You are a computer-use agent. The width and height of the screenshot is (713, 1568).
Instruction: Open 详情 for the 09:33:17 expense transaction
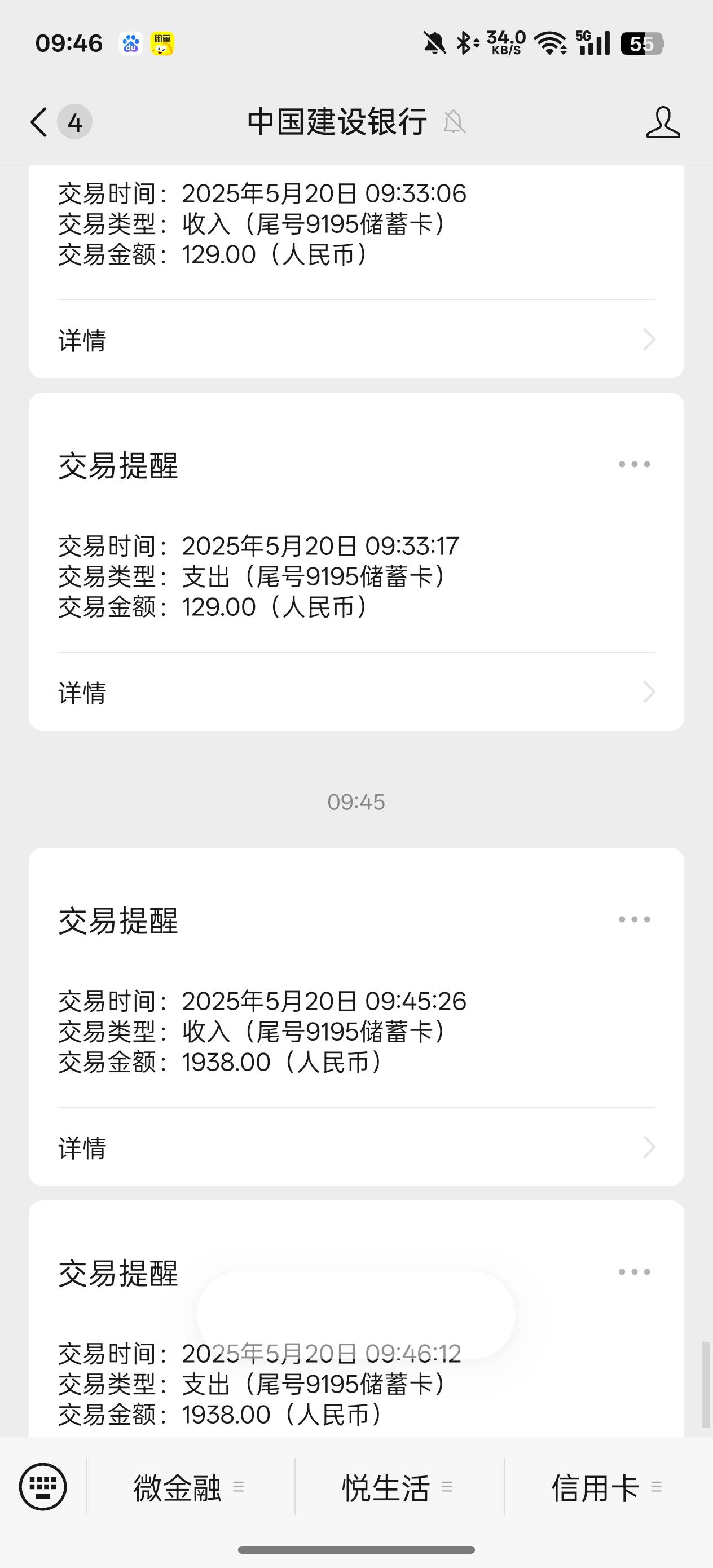tap(356, 692)
